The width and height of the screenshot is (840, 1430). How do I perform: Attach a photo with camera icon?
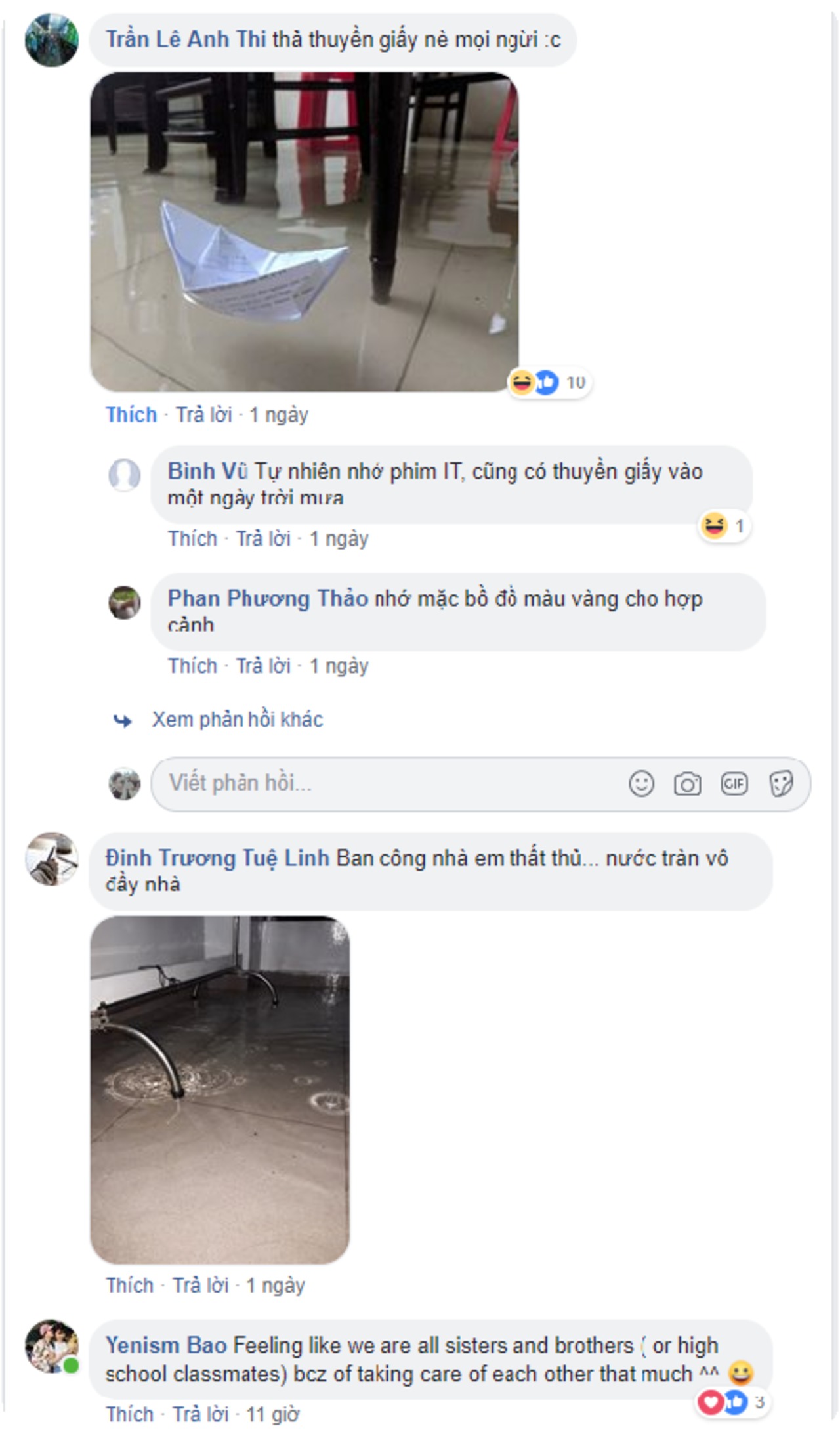tap(687, 784)
